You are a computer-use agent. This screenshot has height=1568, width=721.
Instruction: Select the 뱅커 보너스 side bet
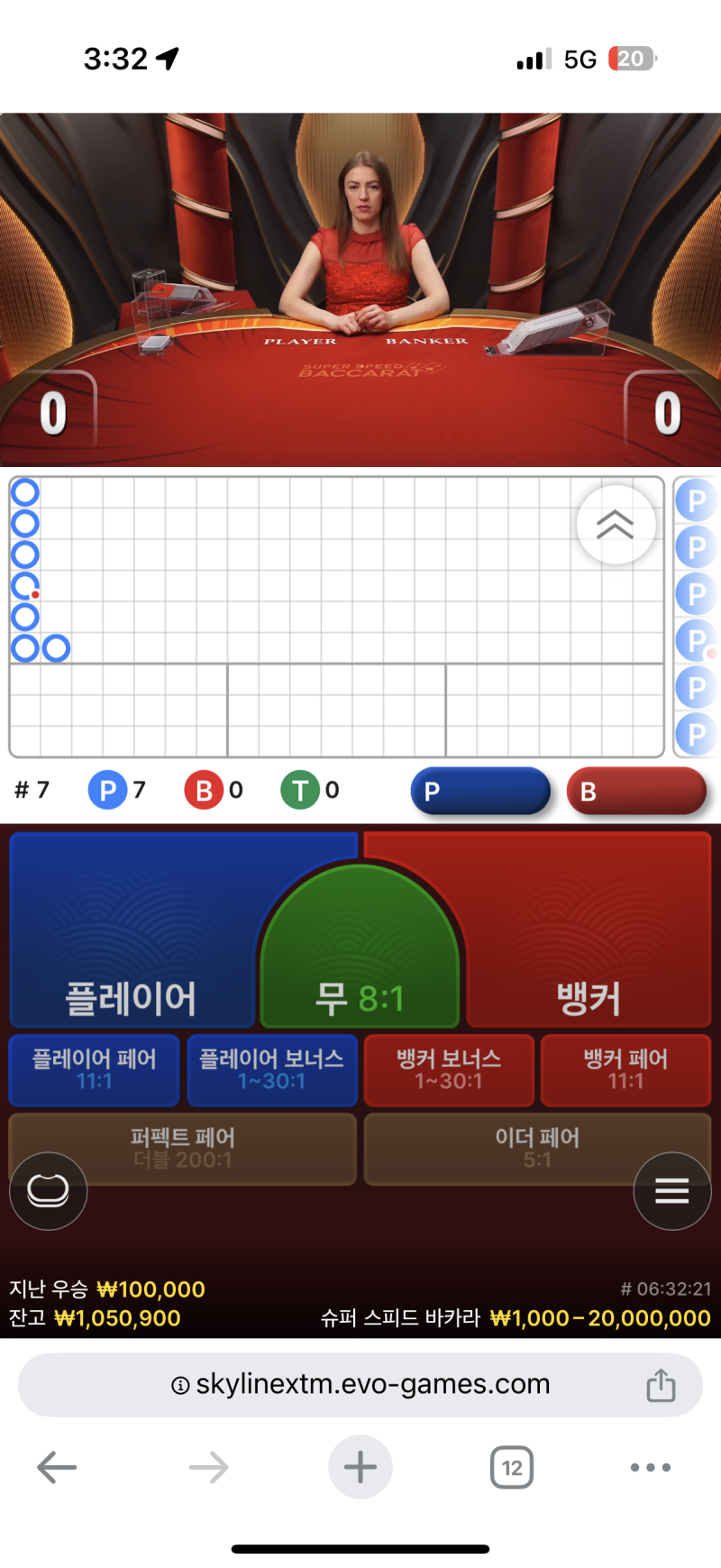449,1069
